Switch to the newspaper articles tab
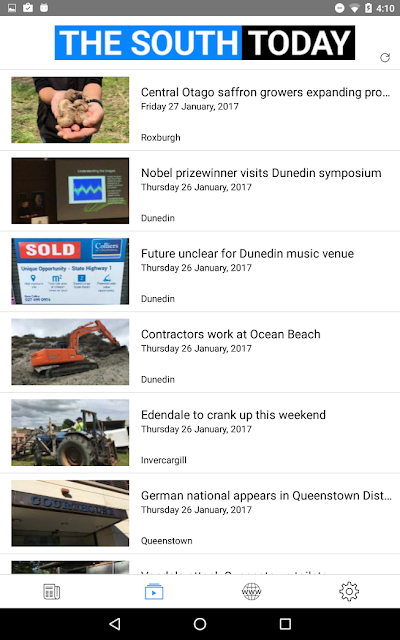 pos(52,591)
